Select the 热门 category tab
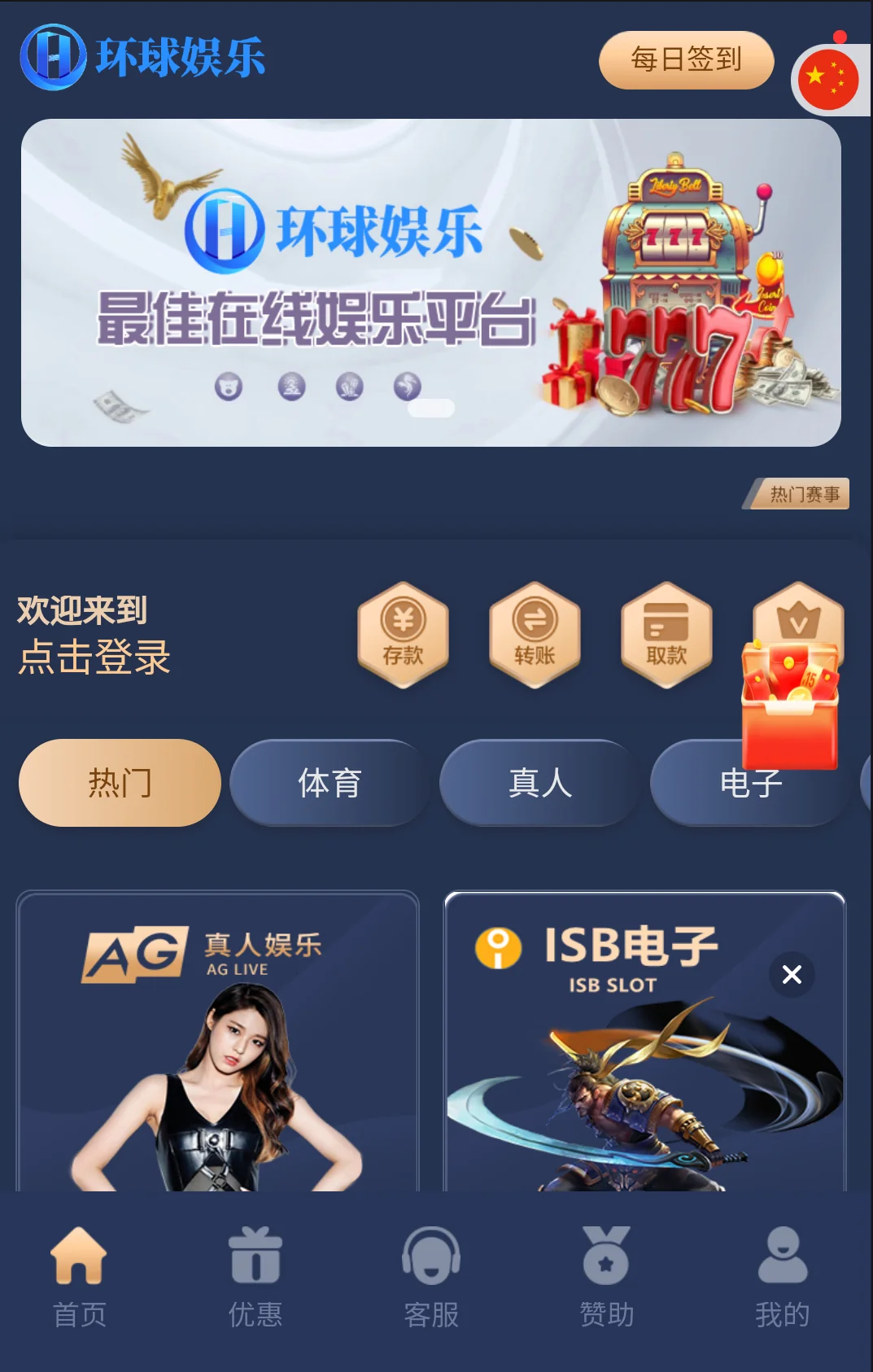Screen dimensions: 873x1372 (120, 783)
